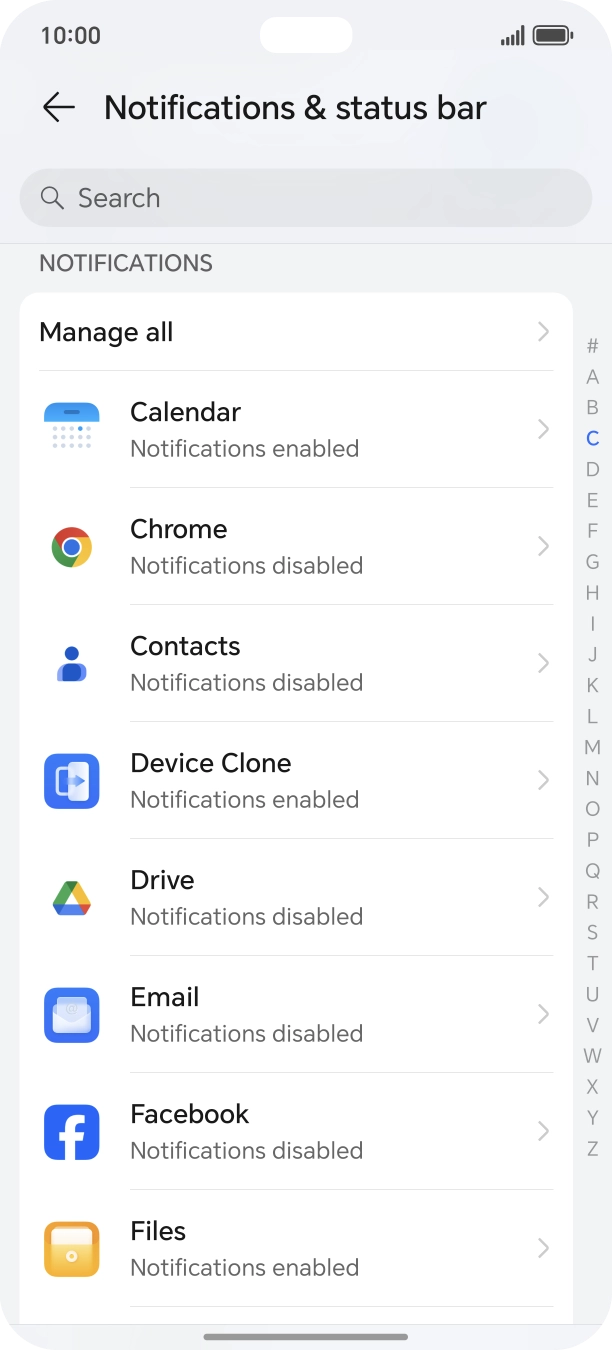Tap the Search field
Screen dimensions: 612x1350
click(306, 198)
